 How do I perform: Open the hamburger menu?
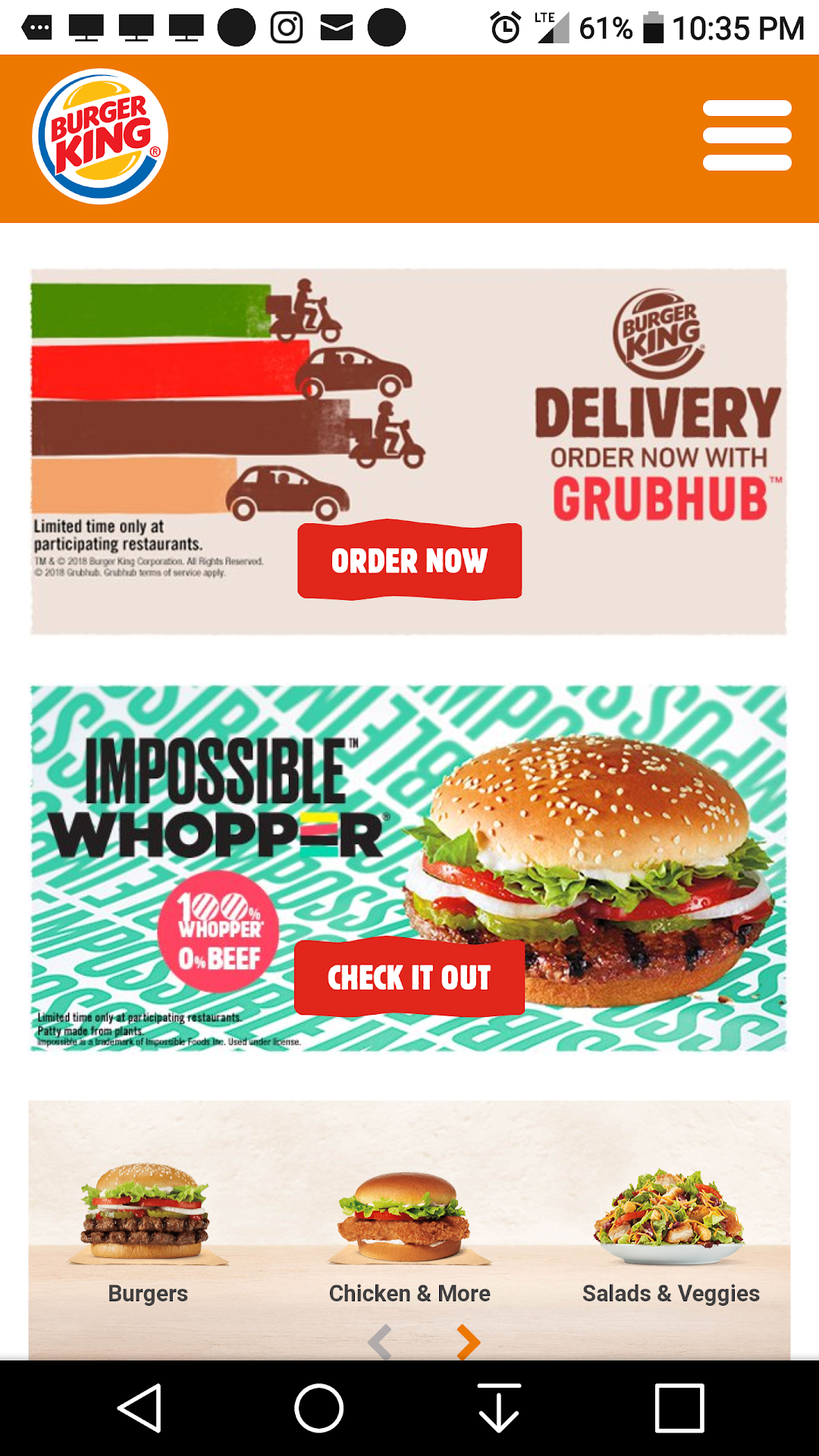(747, 136)
